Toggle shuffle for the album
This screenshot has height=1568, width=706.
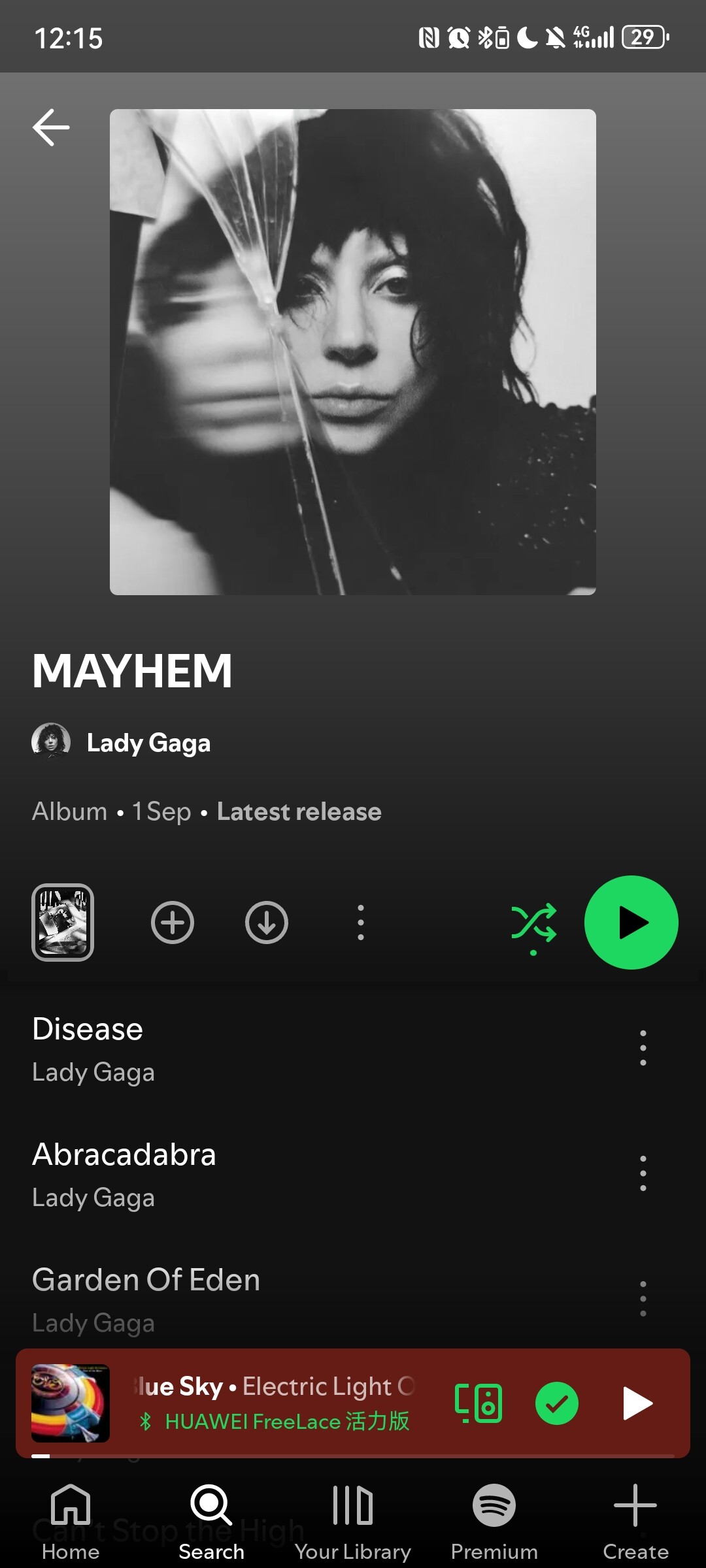(533, 924)
